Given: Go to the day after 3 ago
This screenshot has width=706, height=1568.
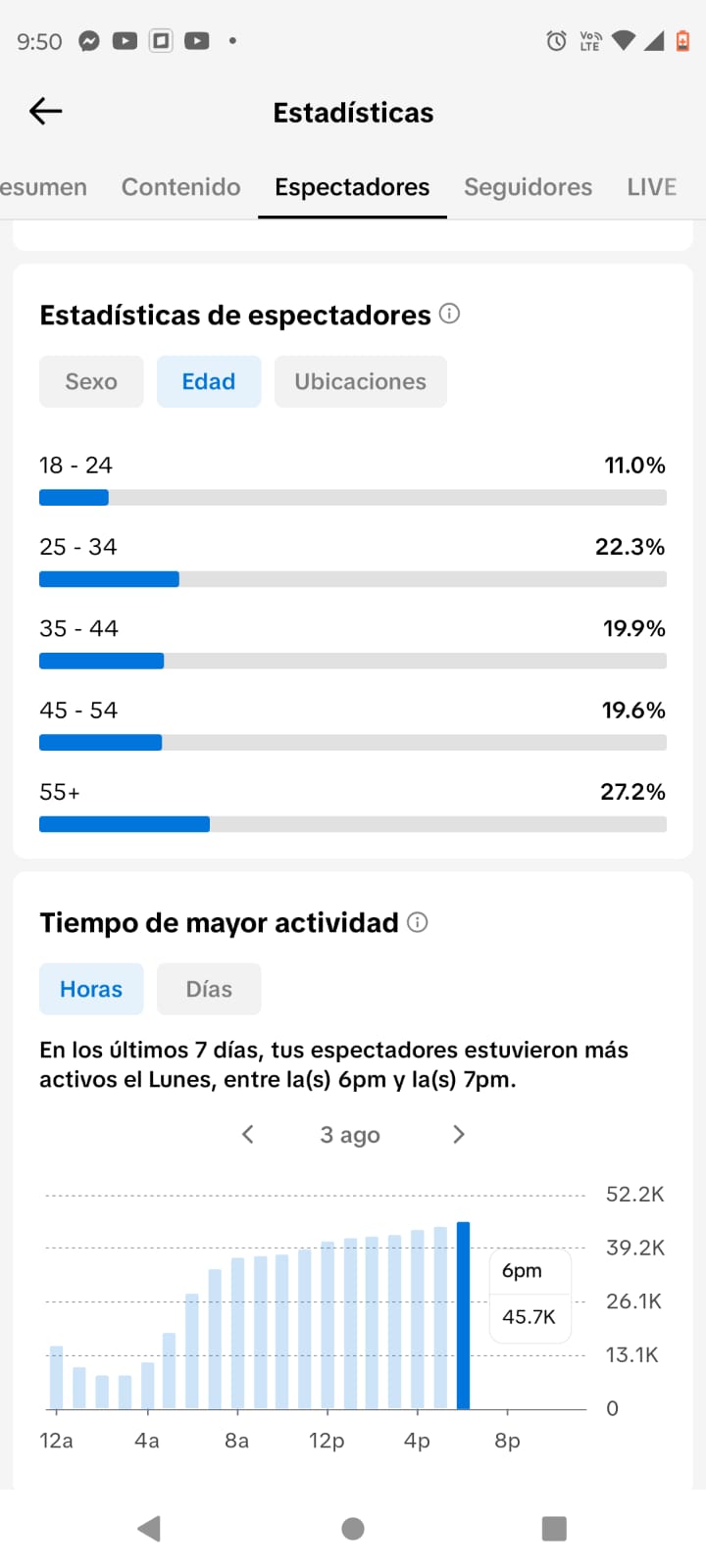Looking at the screenshot, I should (x=458, y=1134).
